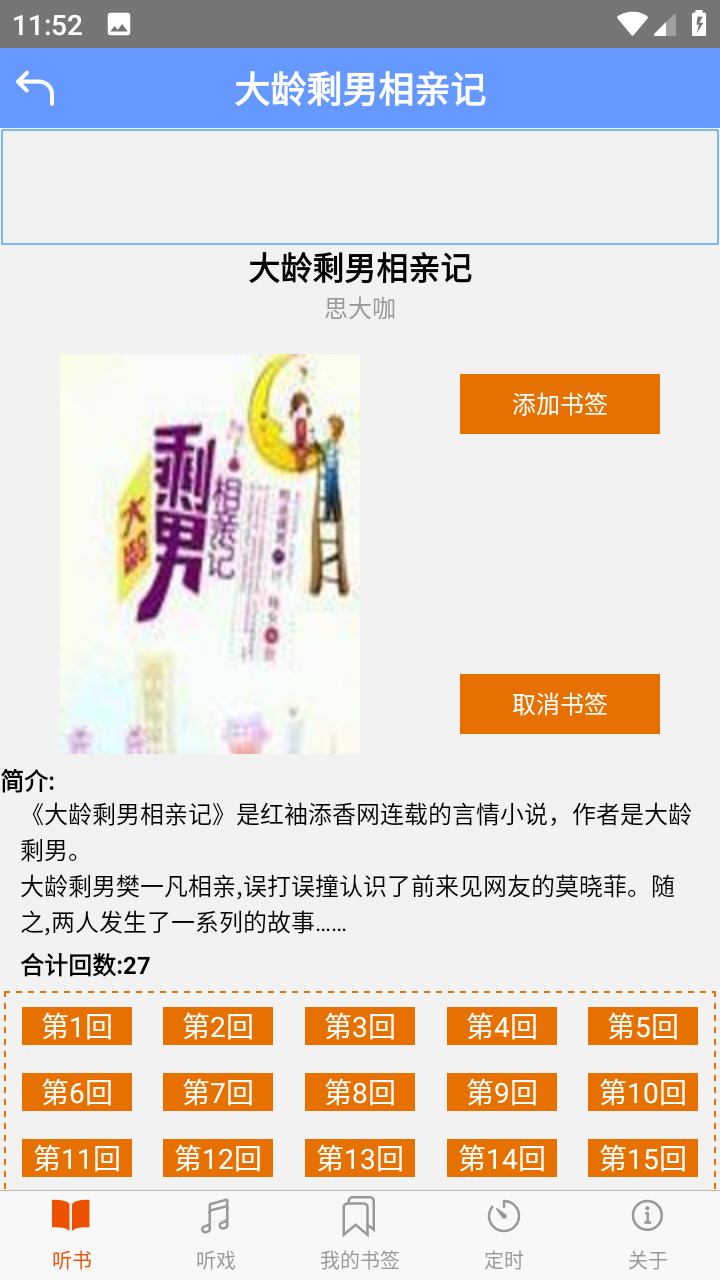The image size is (720, 1280).
Task: Choose chapter 第5回
Action: 643,1026
